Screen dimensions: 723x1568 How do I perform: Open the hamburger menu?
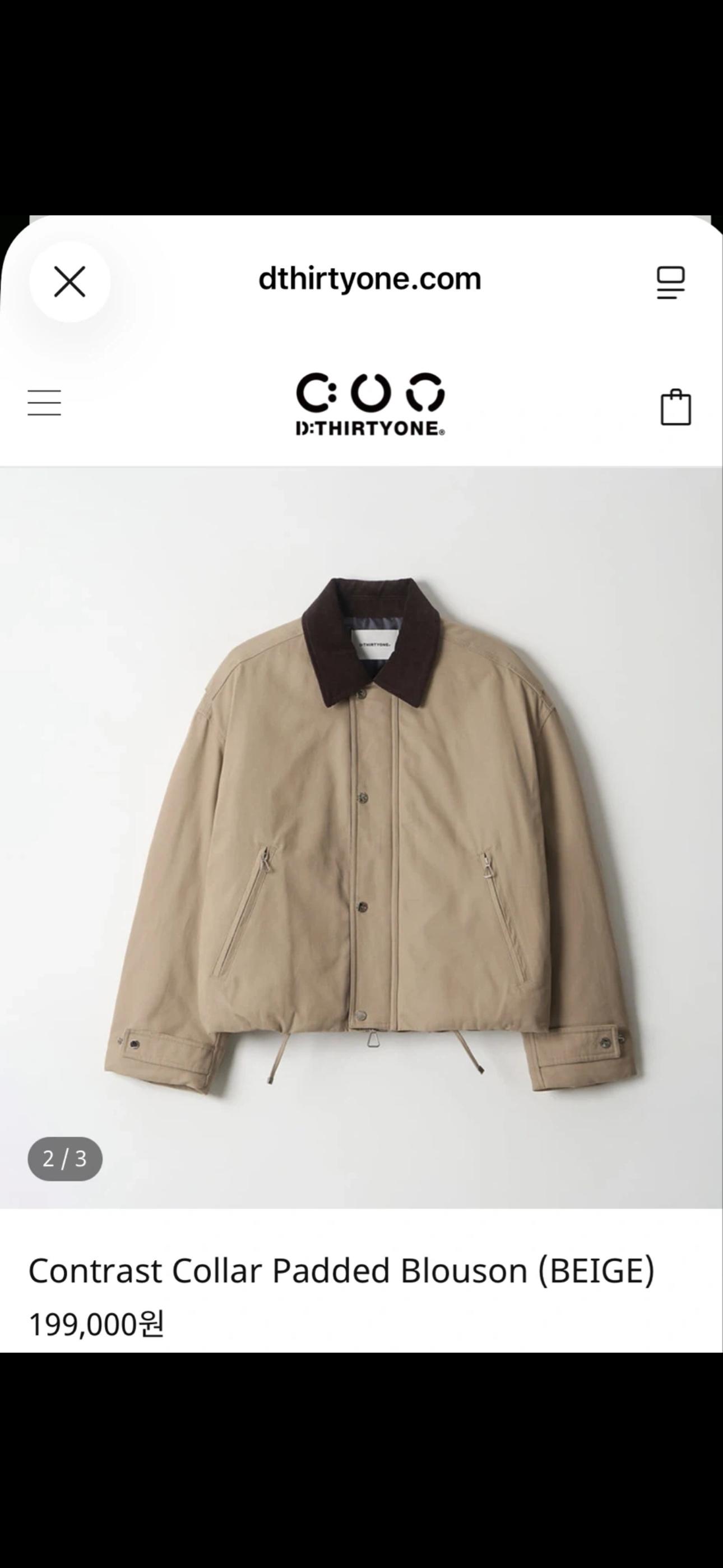(x=44, y=403)
